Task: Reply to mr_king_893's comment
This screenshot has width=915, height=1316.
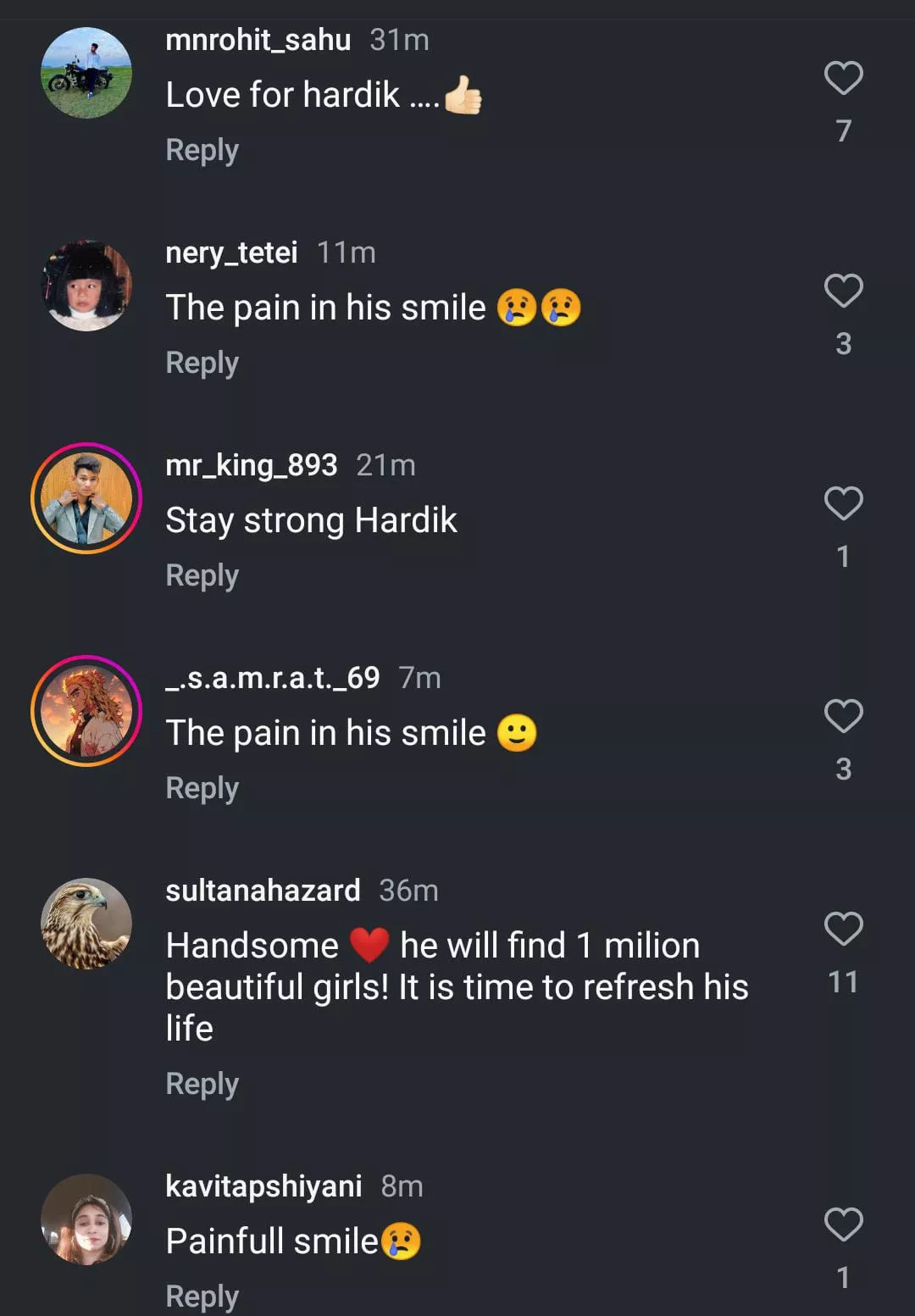Action: pyautogui.click(x=202, y=575)
